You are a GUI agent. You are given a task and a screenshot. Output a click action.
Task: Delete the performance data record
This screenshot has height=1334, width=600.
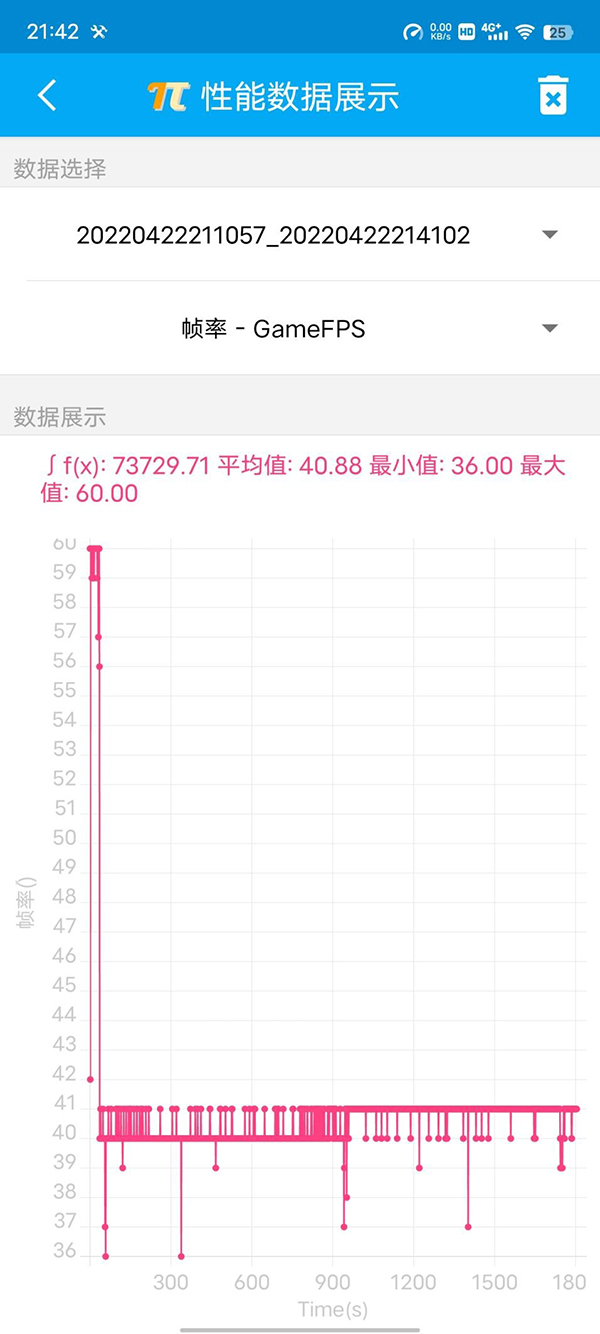tap(553, 96)
